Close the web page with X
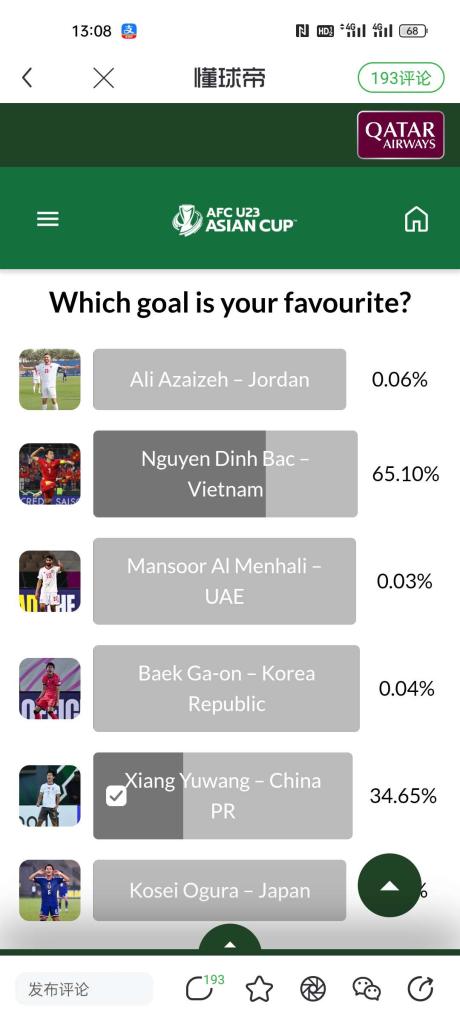The width and height of the screenshot is (460, 1022). pos(104,78)
